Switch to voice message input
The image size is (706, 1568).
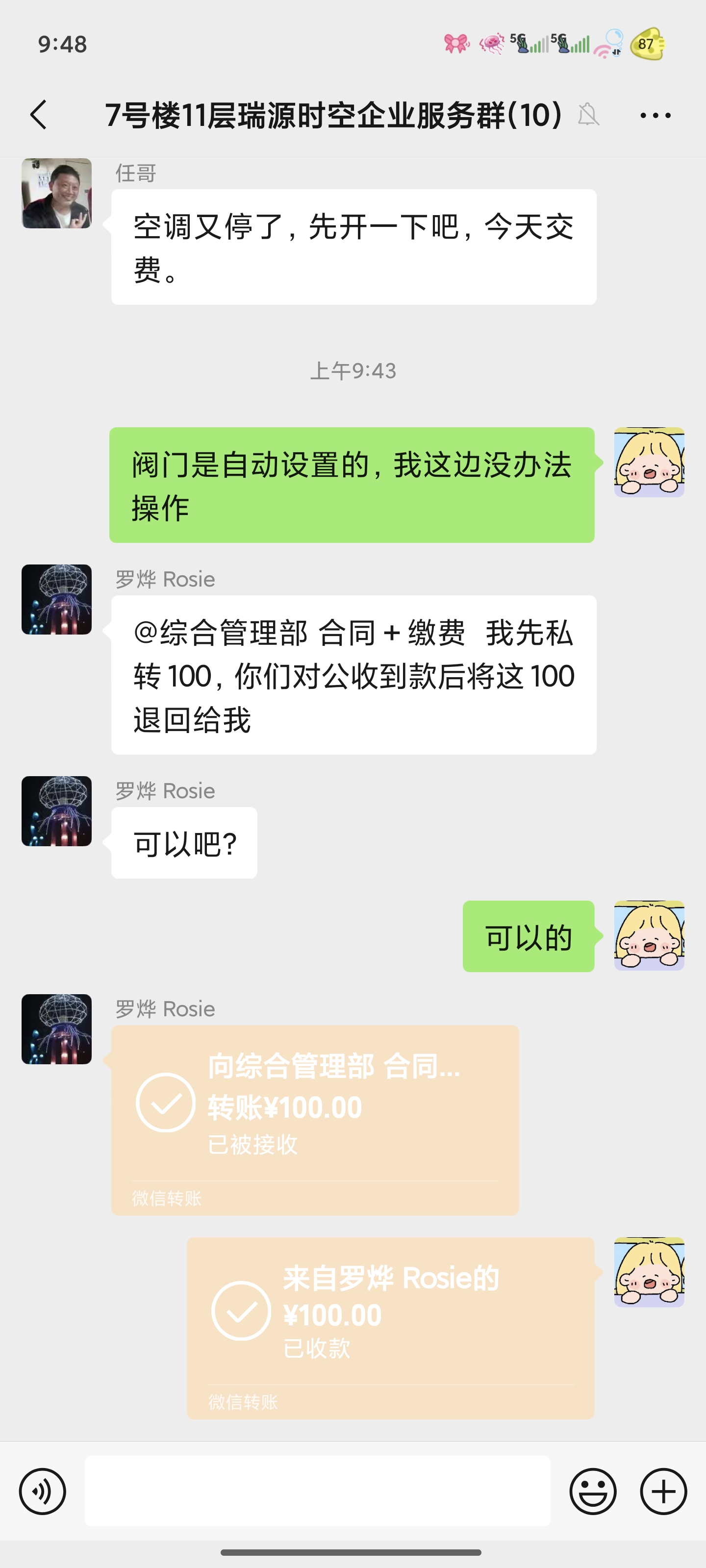(43, 1491)
